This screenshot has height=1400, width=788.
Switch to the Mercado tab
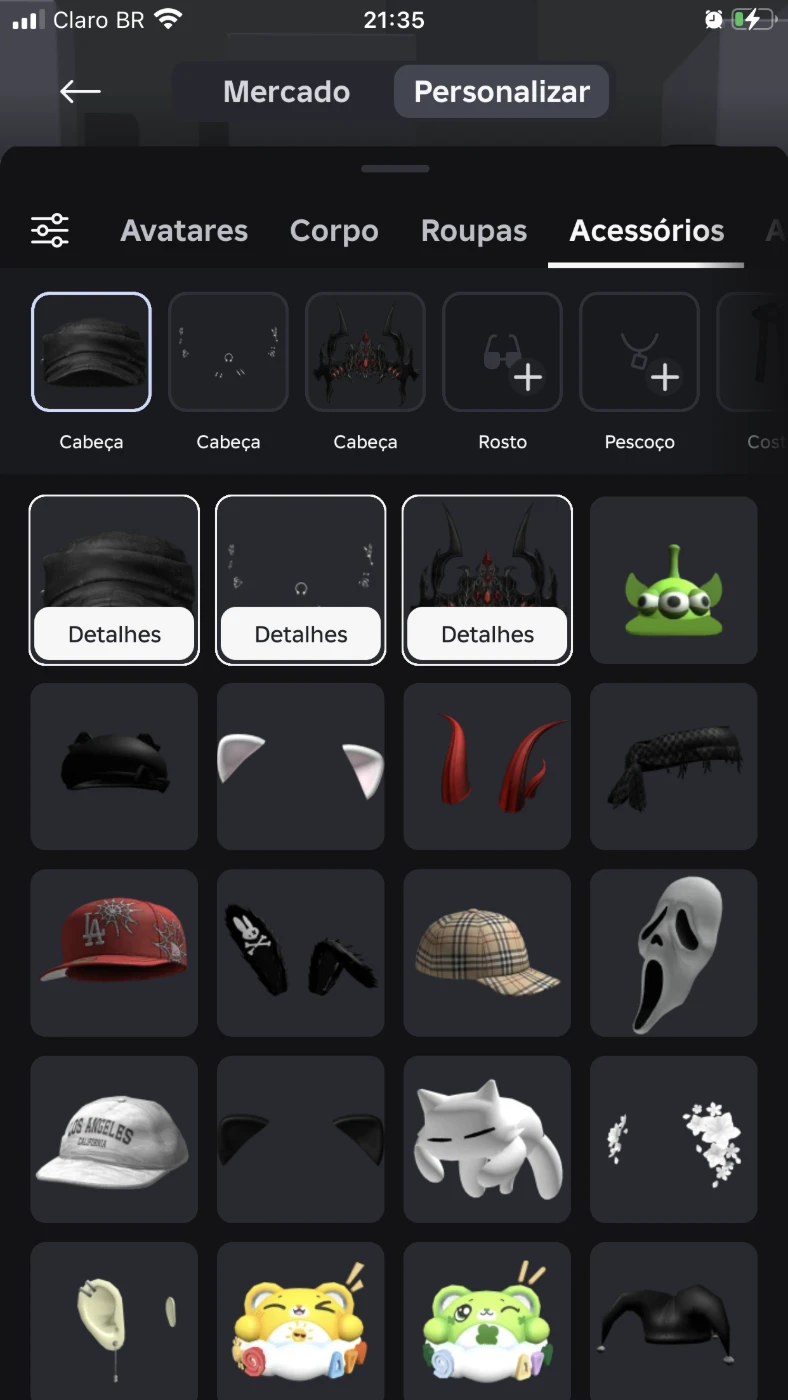pyautogui.click(x=286, y=92)
